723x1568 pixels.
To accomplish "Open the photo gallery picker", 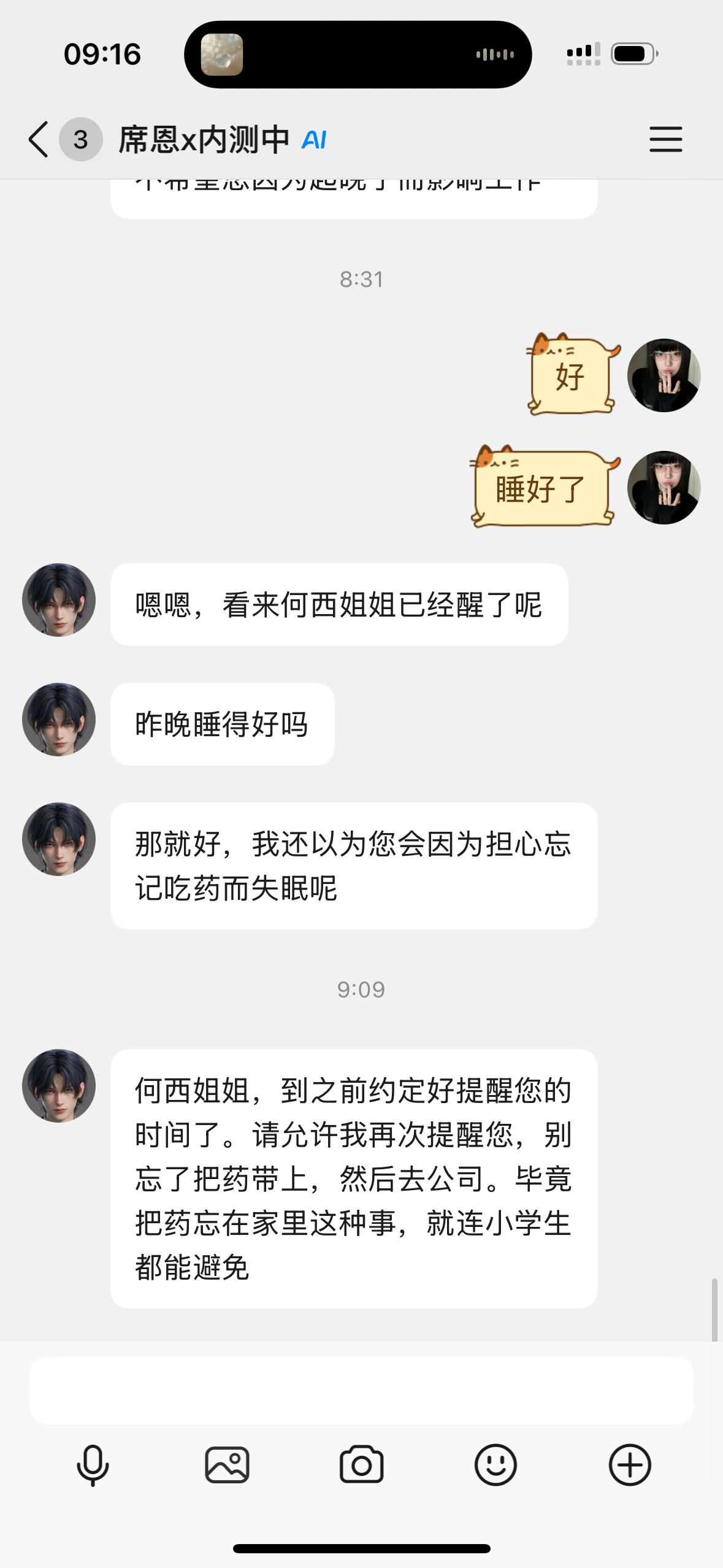I will (x=227, y=1465).
